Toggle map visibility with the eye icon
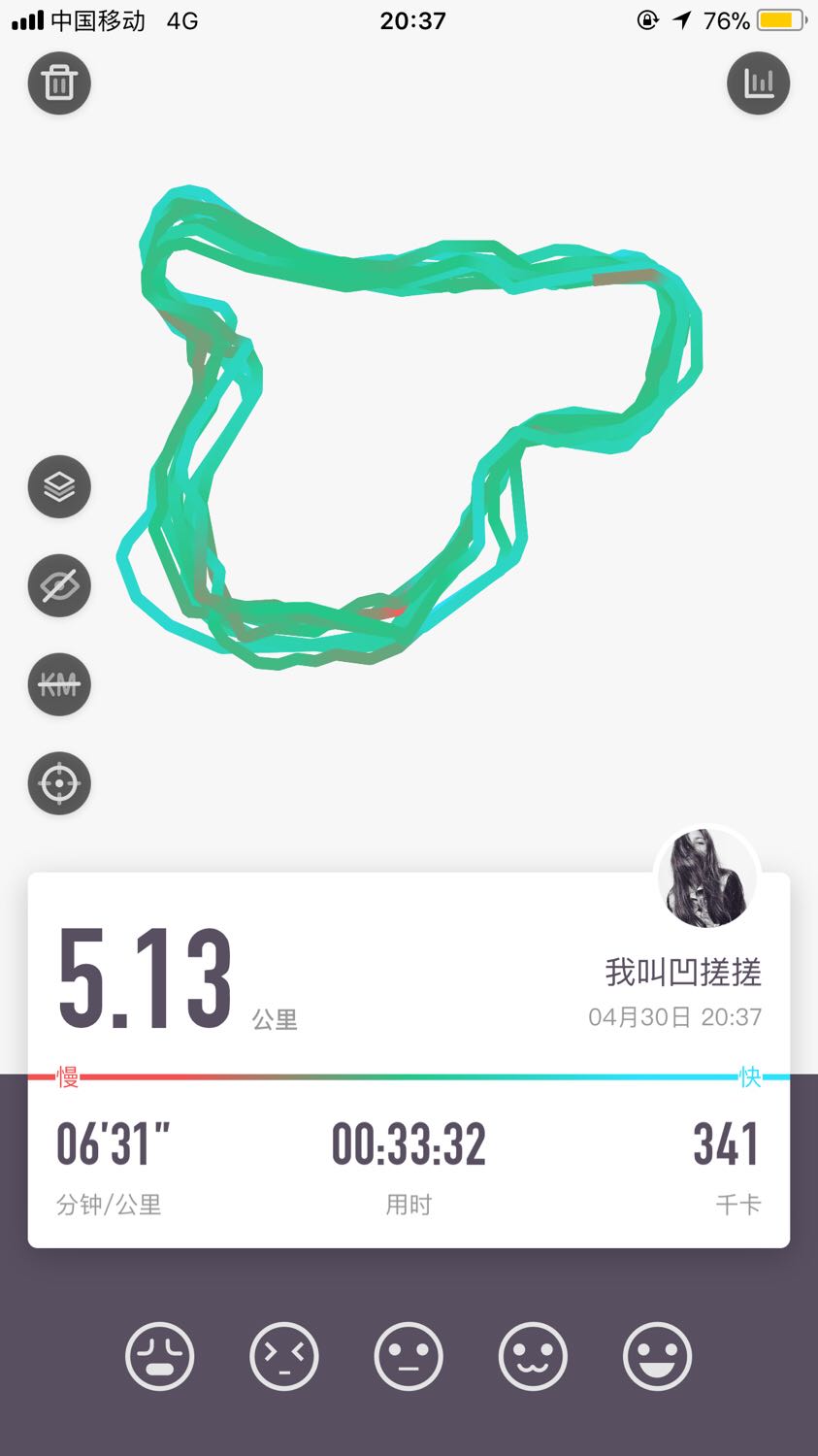Screen dimensions: 818x1456 point(59,585)
